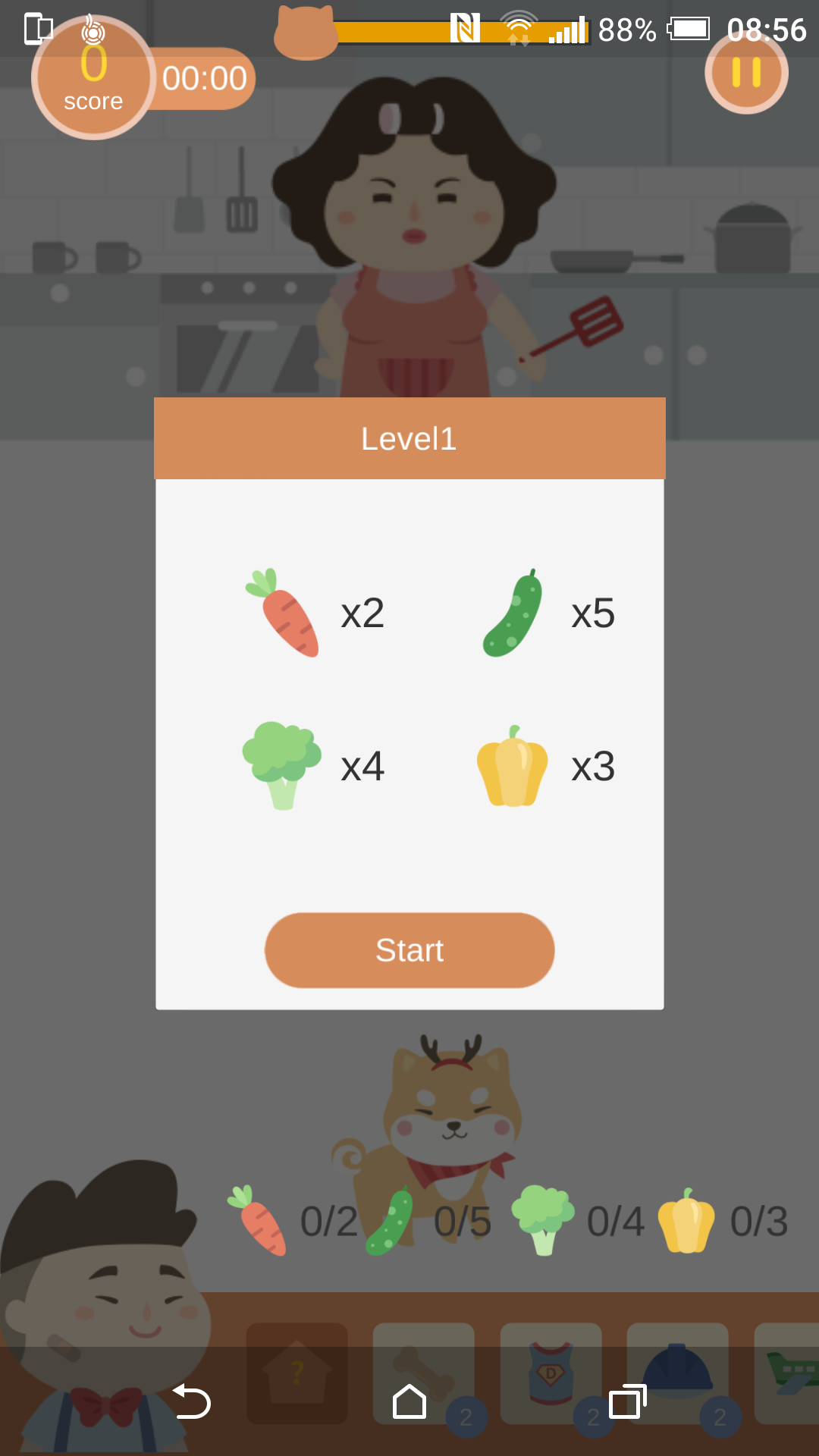Pause the game

point(746,74)
